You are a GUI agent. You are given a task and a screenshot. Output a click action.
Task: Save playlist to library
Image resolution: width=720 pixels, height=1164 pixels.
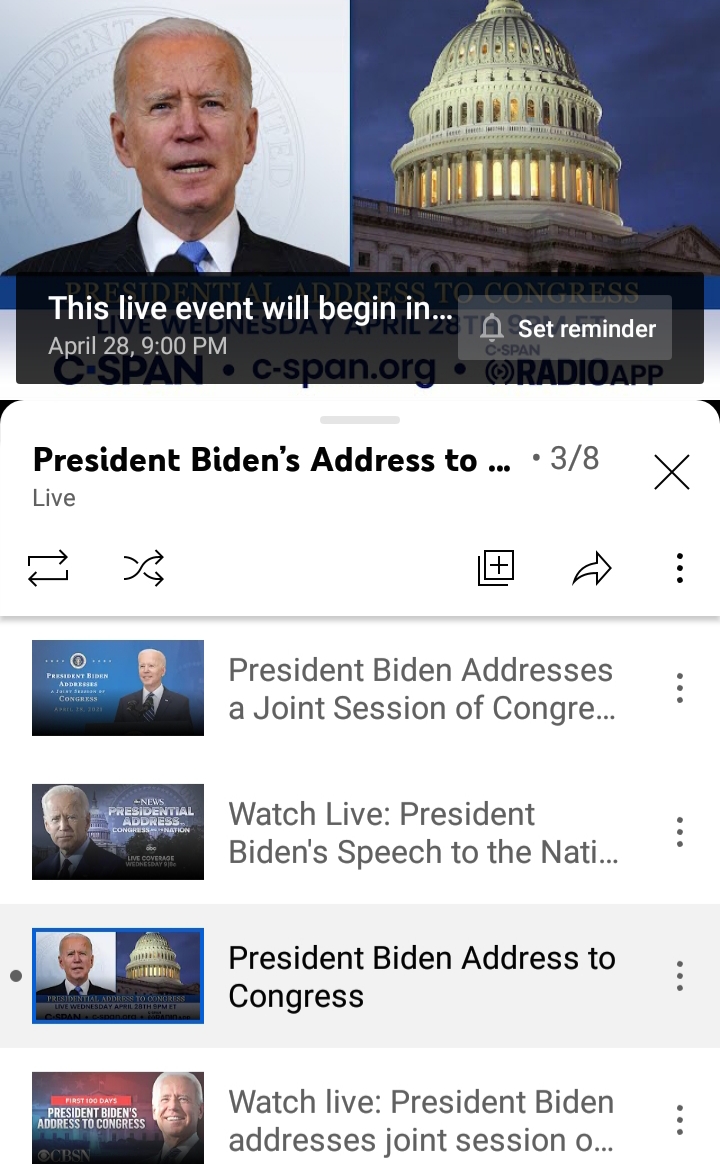[x=496, y=568]
